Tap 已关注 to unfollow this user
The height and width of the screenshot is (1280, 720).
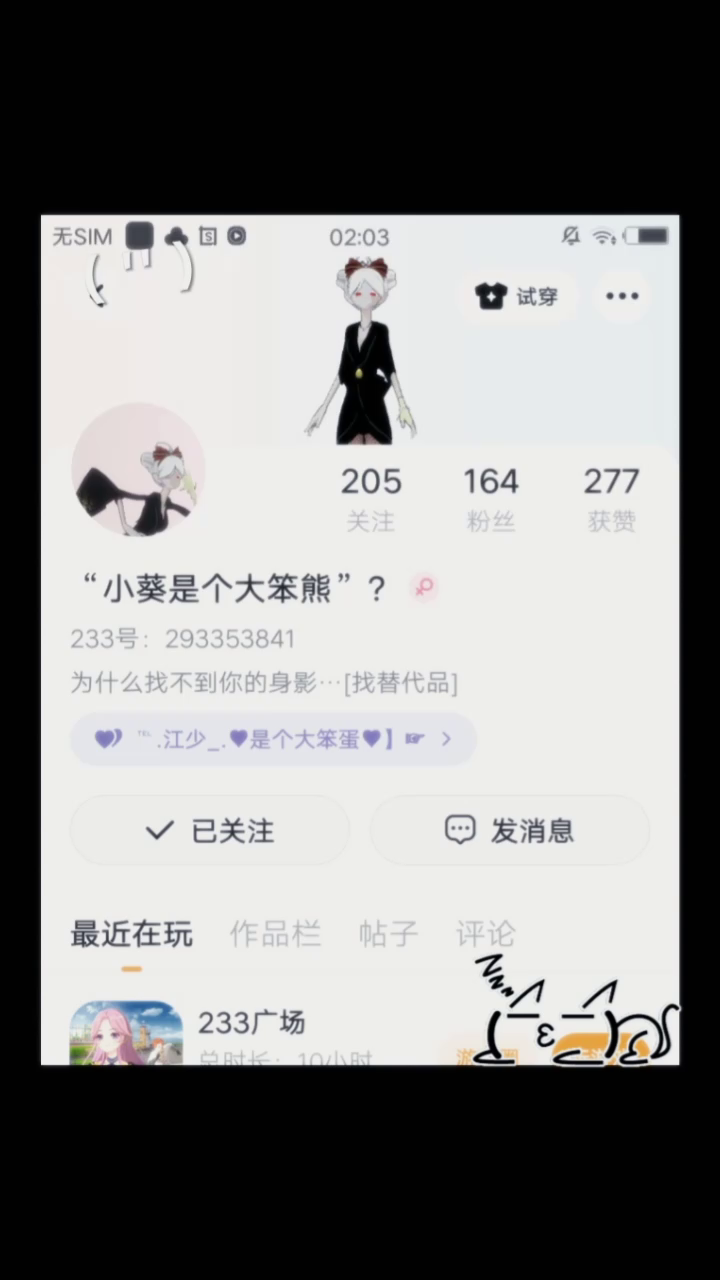pos(210,830)
